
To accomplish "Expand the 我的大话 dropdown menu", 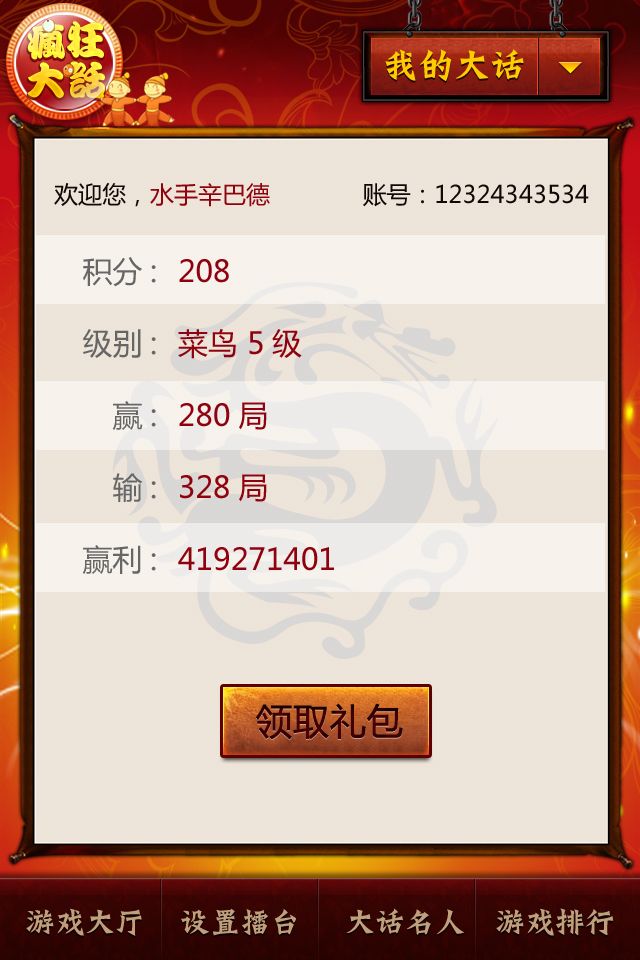I will tap(570, 67).
